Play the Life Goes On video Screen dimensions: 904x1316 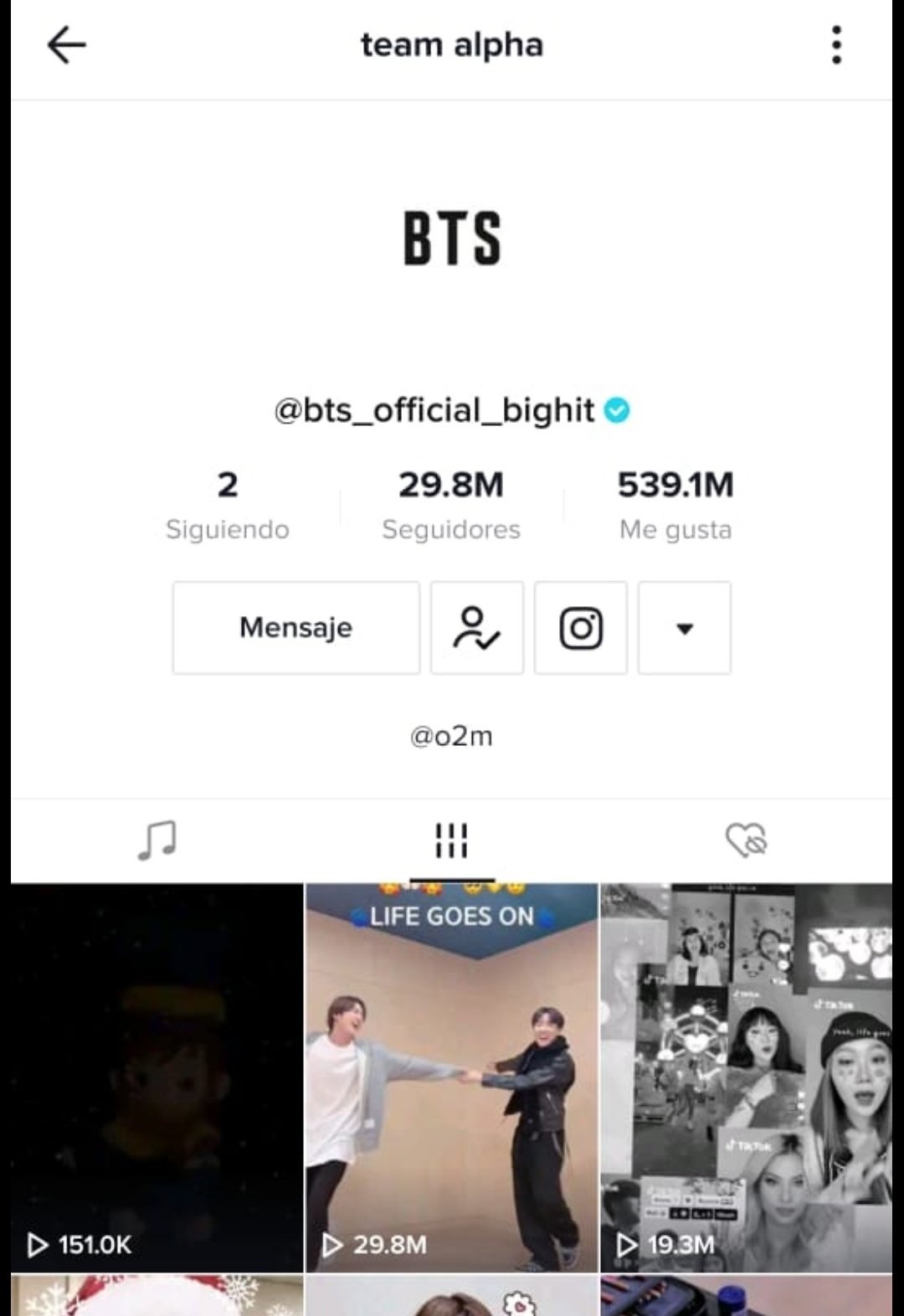pyautogui.click(x=452, y=1078)
